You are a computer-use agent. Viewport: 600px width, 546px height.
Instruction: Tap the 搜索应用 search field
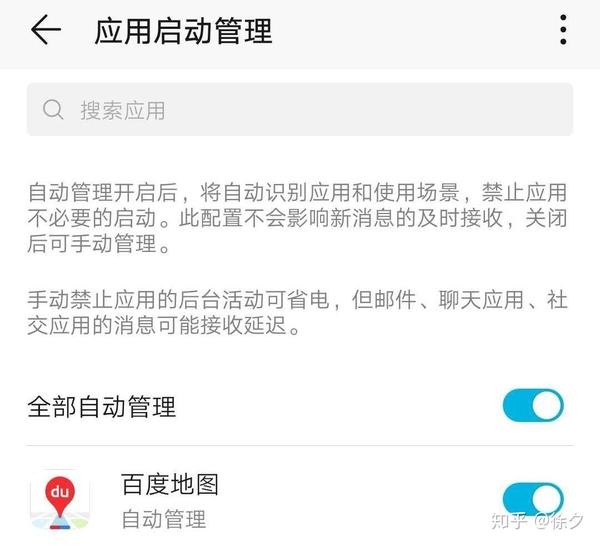pos(300,110)
